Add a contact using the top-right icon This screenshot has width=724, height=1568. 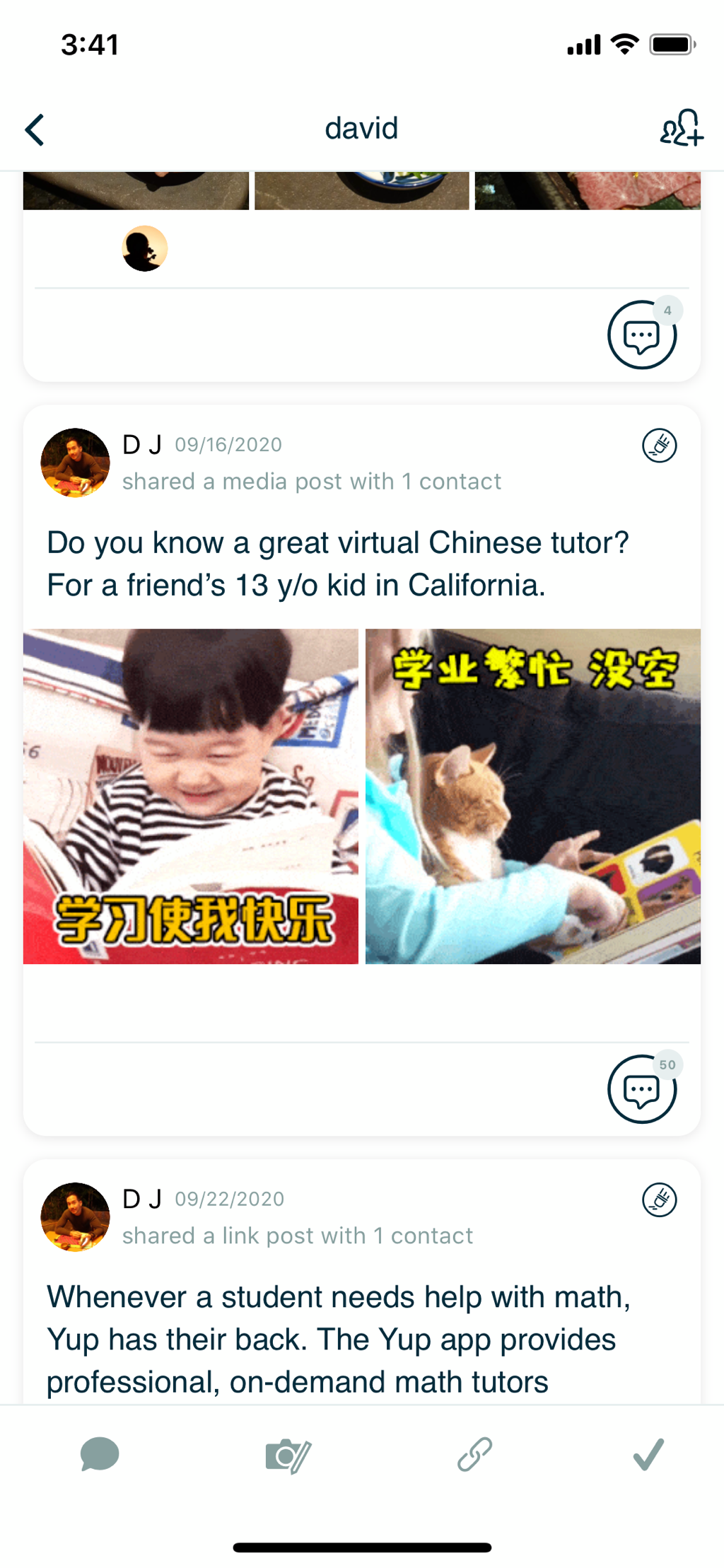tap(681, 129)
